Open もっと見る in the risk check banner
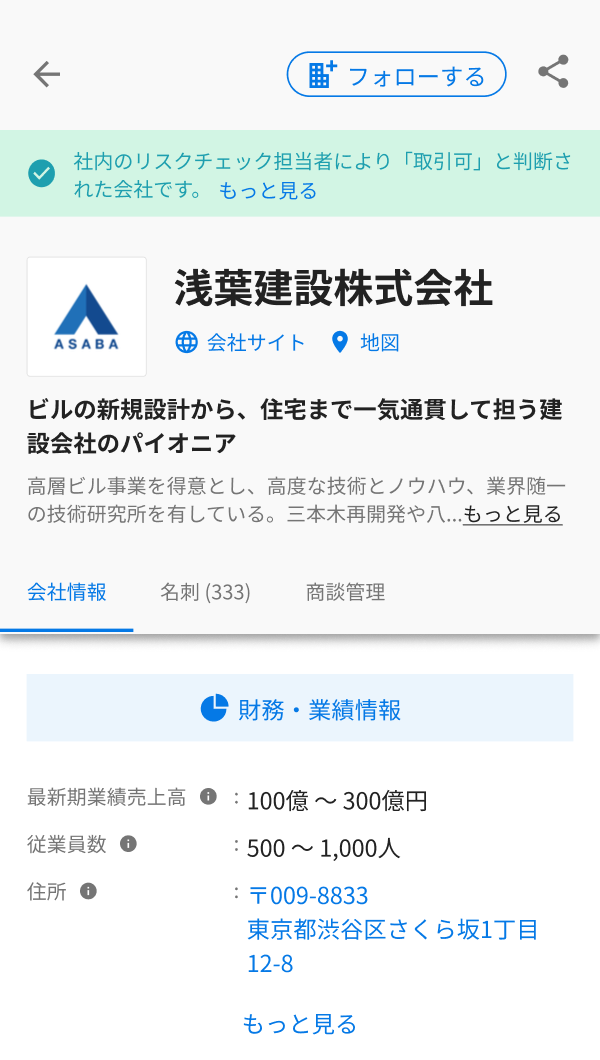 pyautogui.click(x=268, y=191)
